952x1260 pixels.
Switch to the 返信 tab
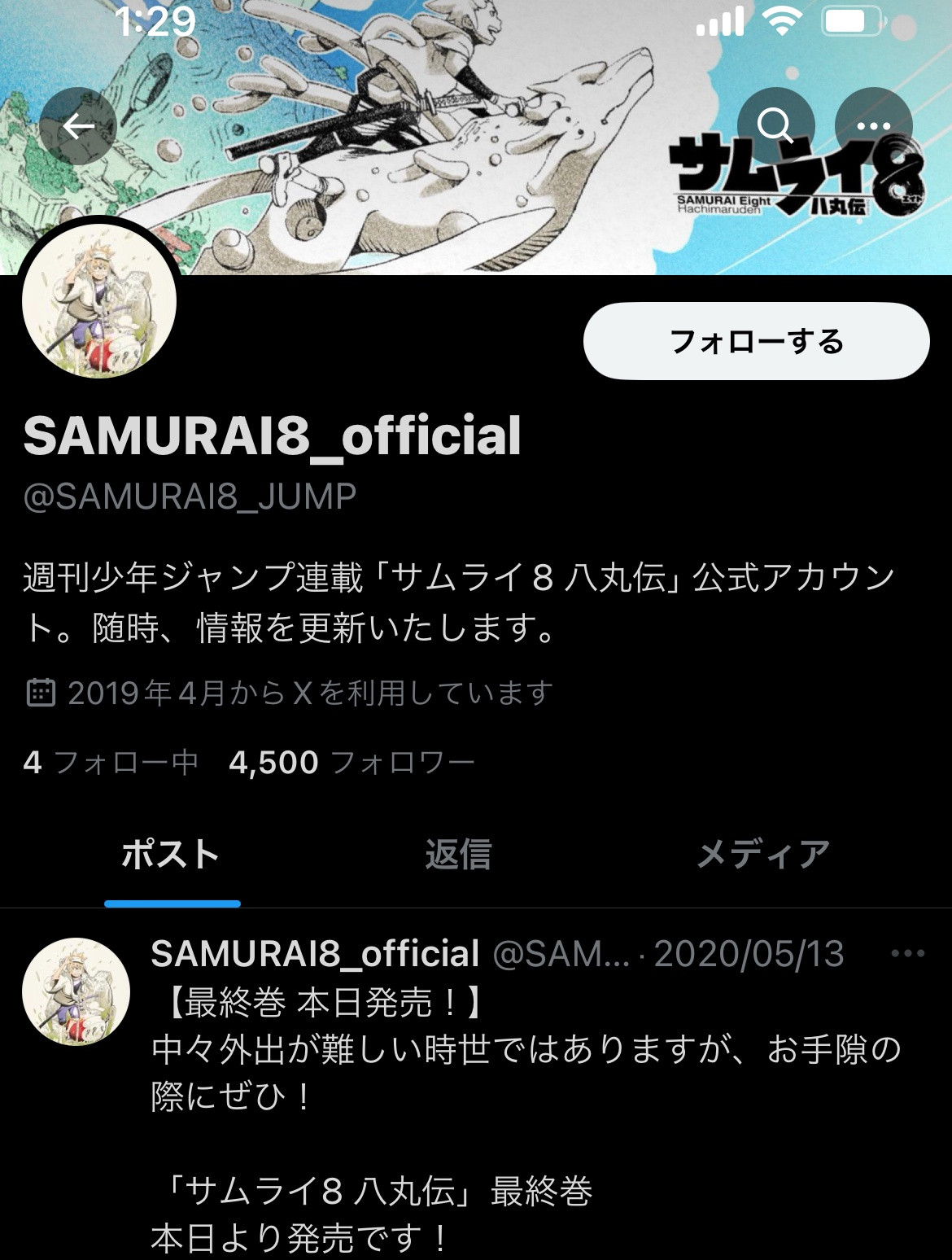[458, 855]
